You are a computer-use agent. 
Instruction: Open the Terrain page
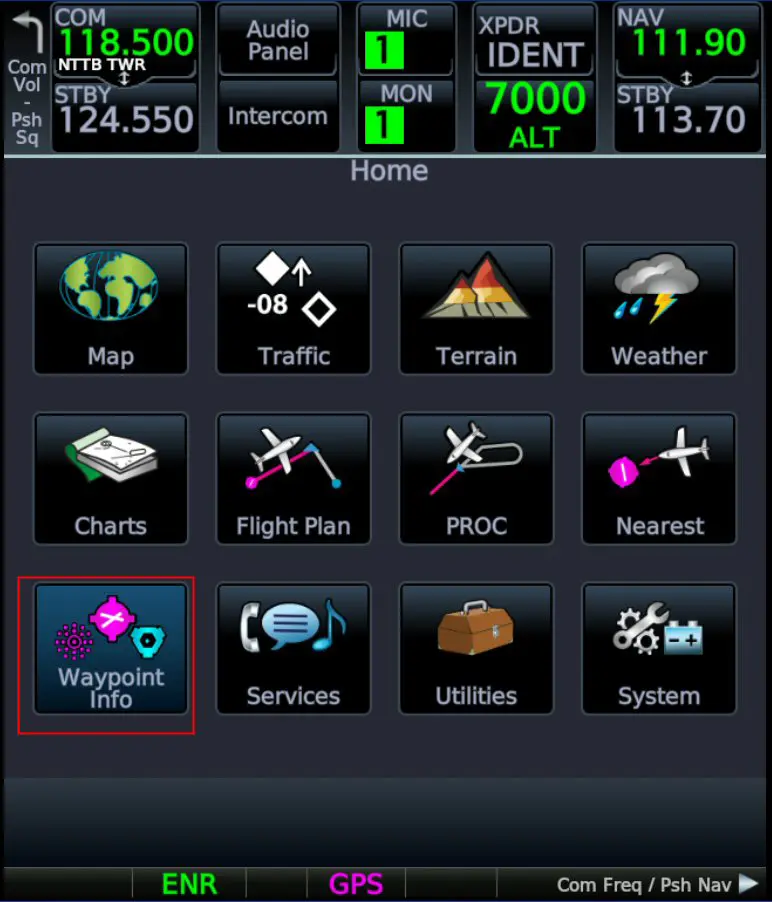tap(476, 309)
